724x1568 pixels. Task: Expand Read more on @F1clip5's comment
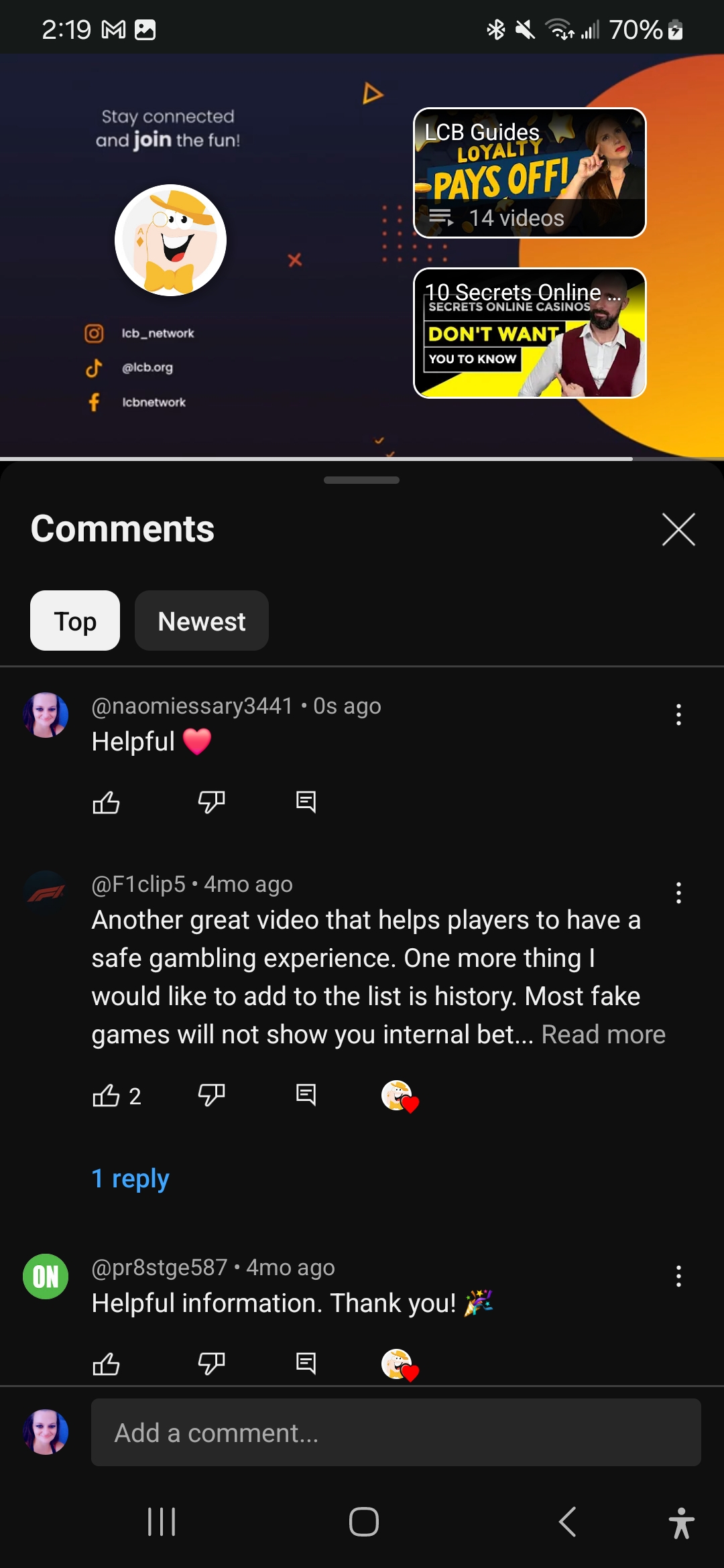click(x=603, y=1035)
